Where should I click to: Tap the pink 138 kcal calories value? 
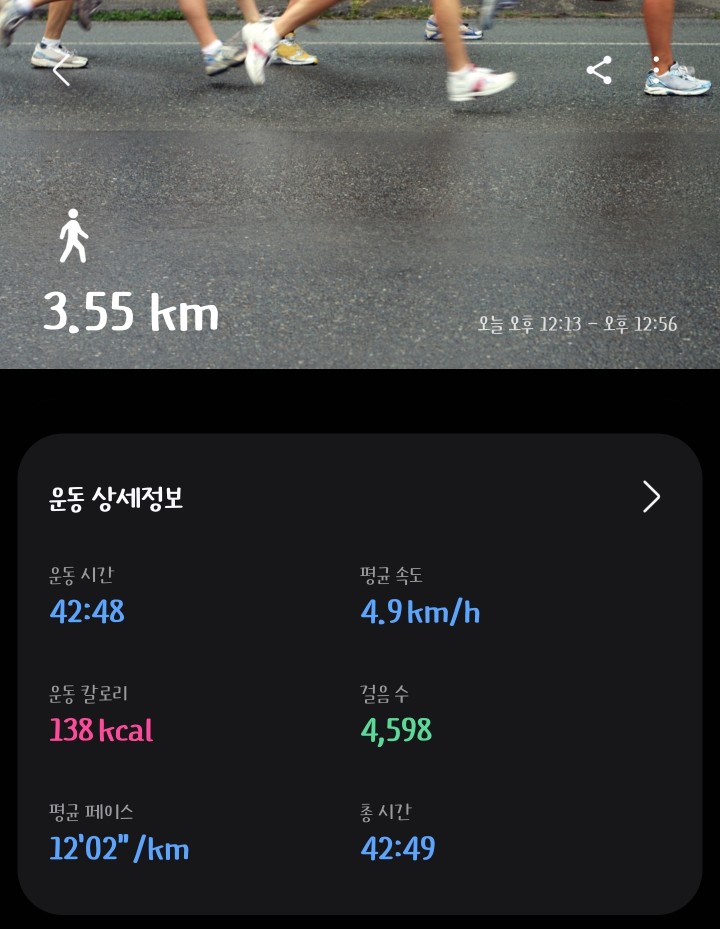pyautogui.click(x=101, y=731)
